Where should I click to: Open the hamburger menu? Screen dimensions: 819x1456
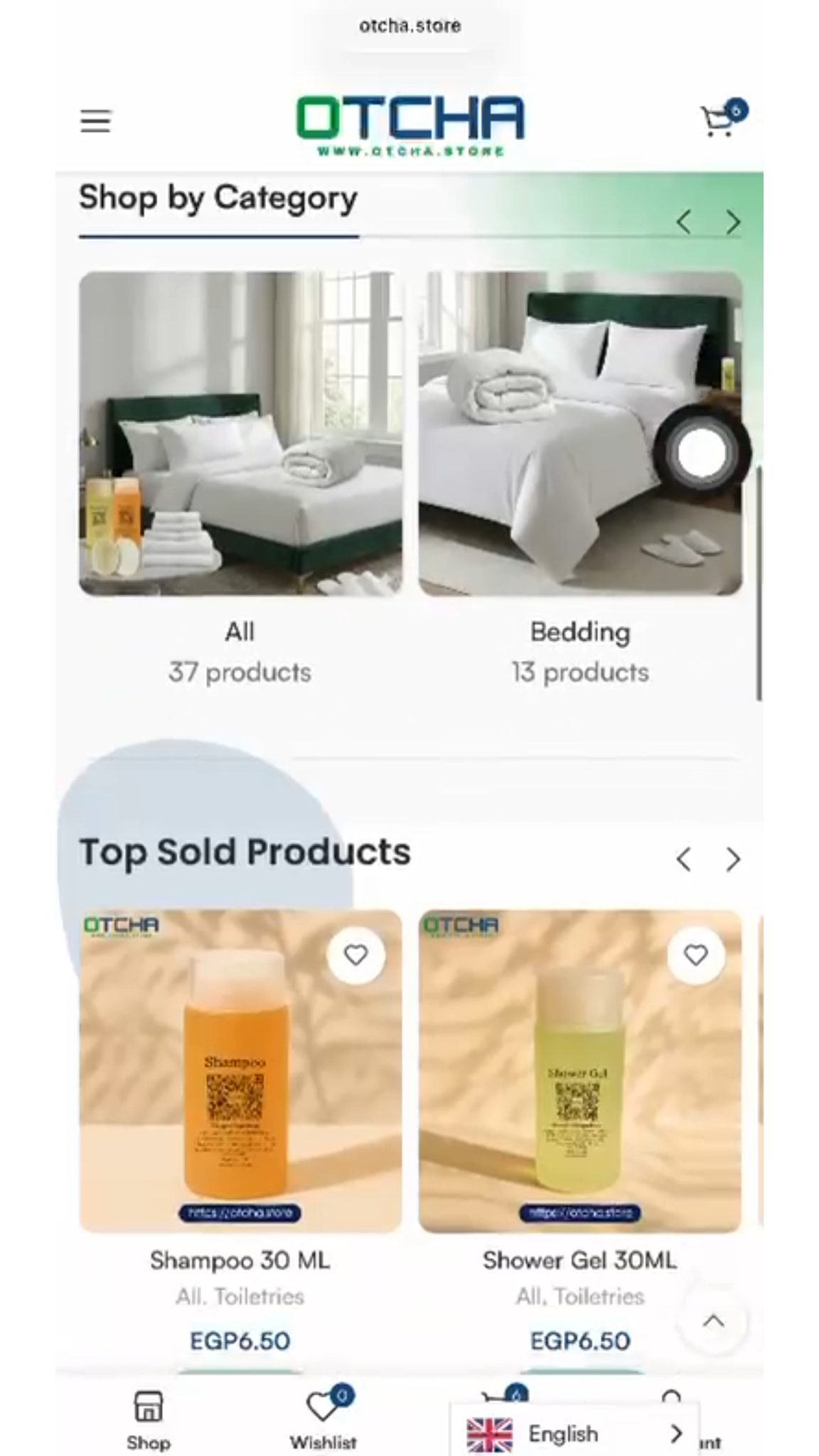pos(95,122)
